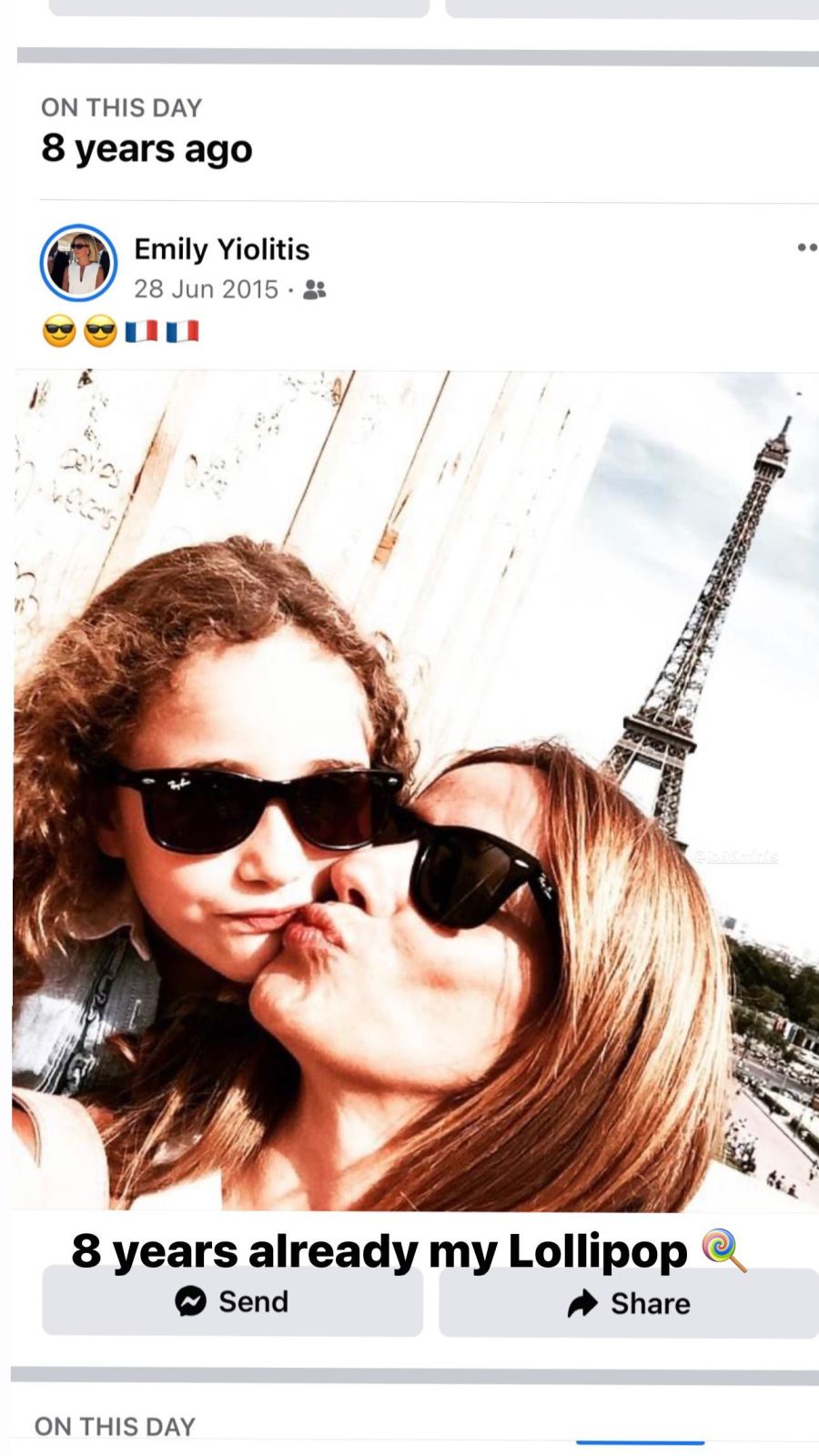The width and height of the screenshot is (819, 1456).
Task: Open the Eiffel Tower selfie photo
Action: coord(409,790)
